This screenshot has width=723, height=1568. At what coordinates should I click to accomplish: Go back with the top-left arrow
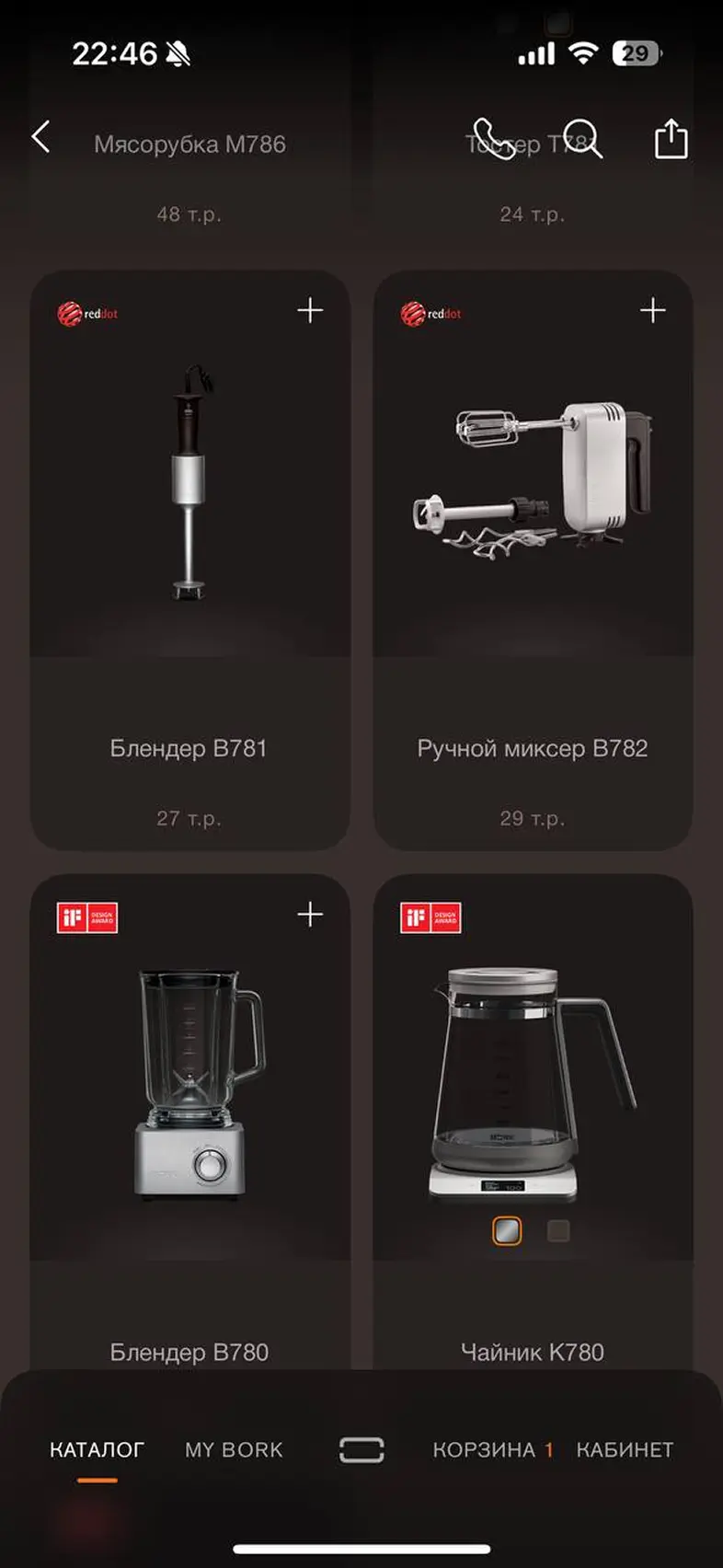[x=40, y=137]
